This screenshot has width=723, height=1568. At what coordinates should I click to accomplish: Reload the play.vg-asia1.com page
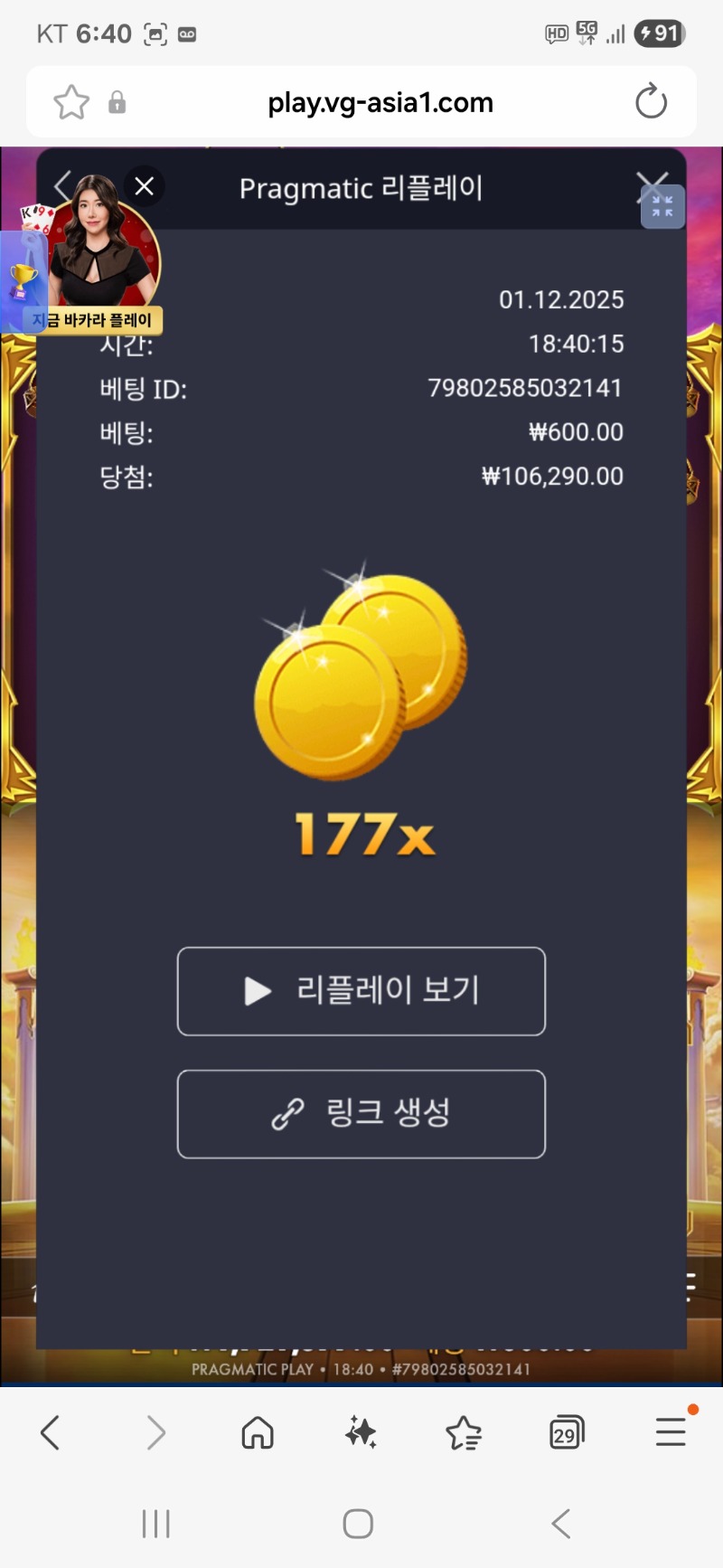[651, 102]
